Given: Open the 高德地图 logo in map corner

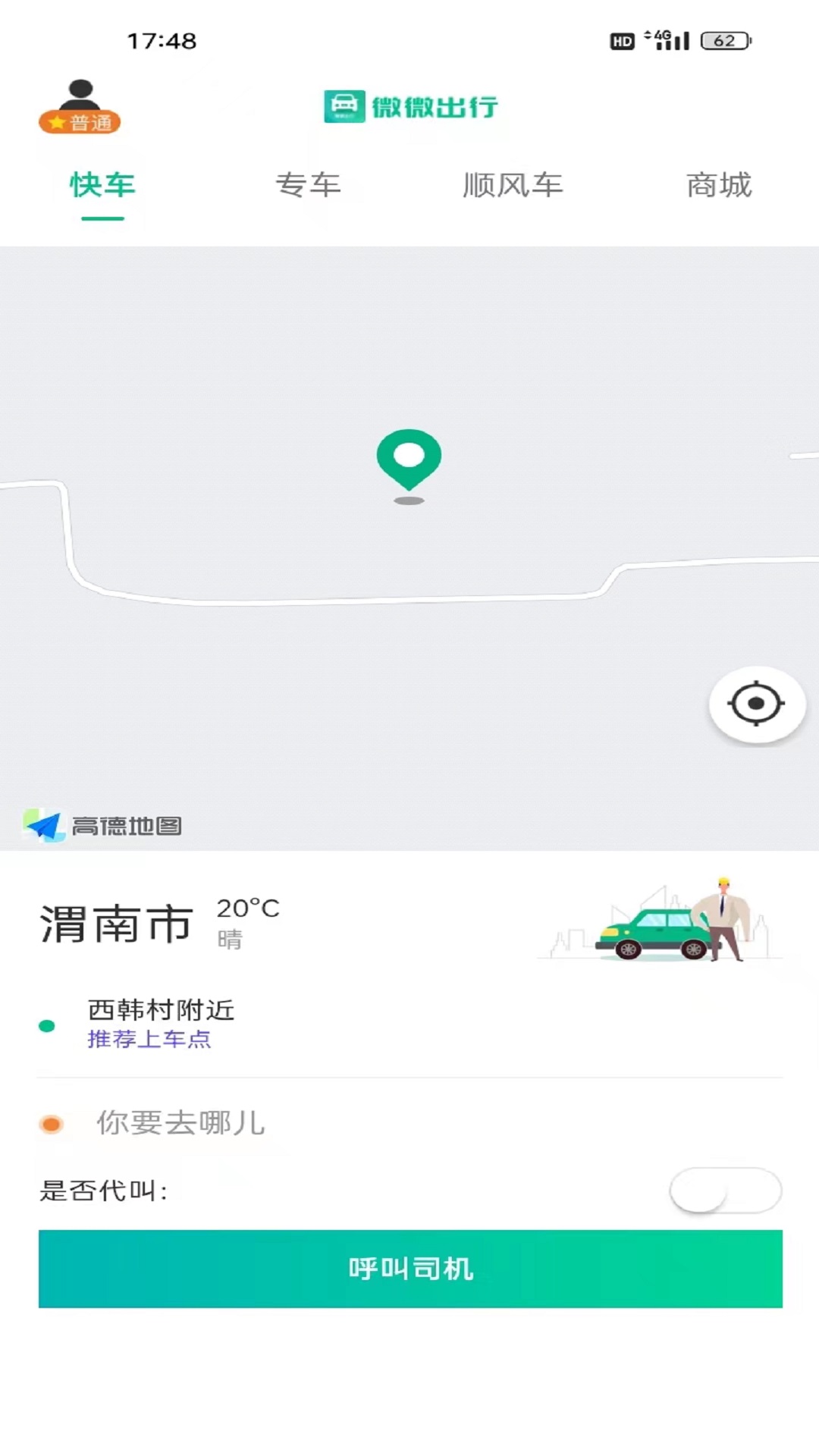Looking at the screenshot, I should (x=102, y=824).
